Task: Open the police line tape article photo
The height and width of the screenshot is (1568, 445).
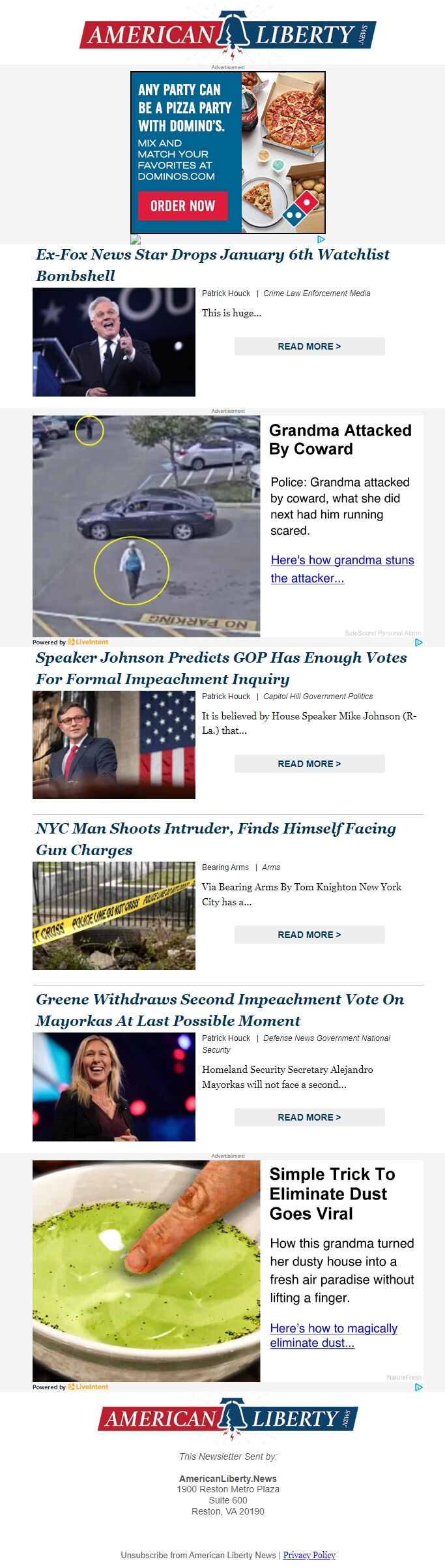Action: coord(114,916)
